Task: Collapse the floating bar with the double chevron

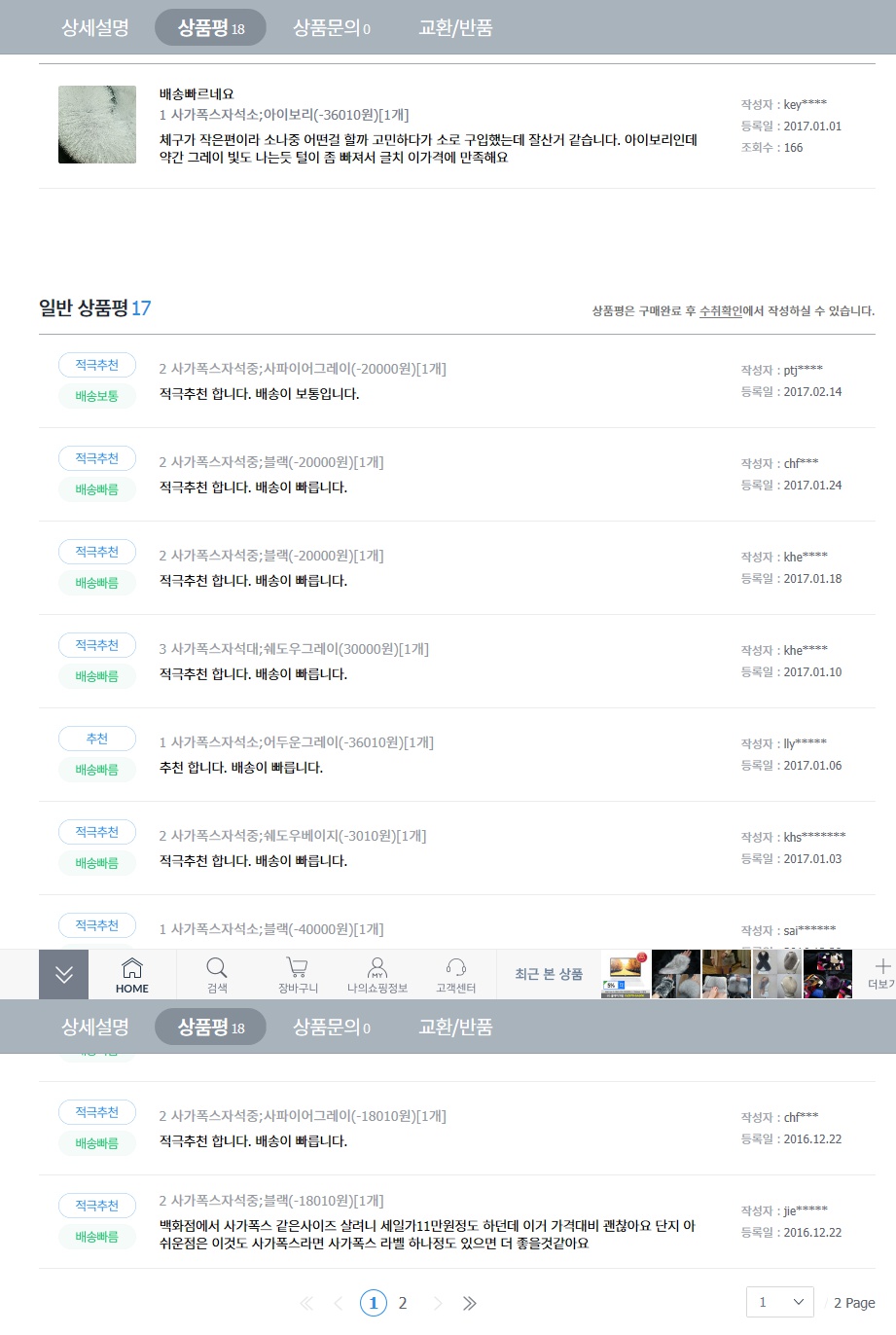Action: pyautogui.click(x=64, y=974)
